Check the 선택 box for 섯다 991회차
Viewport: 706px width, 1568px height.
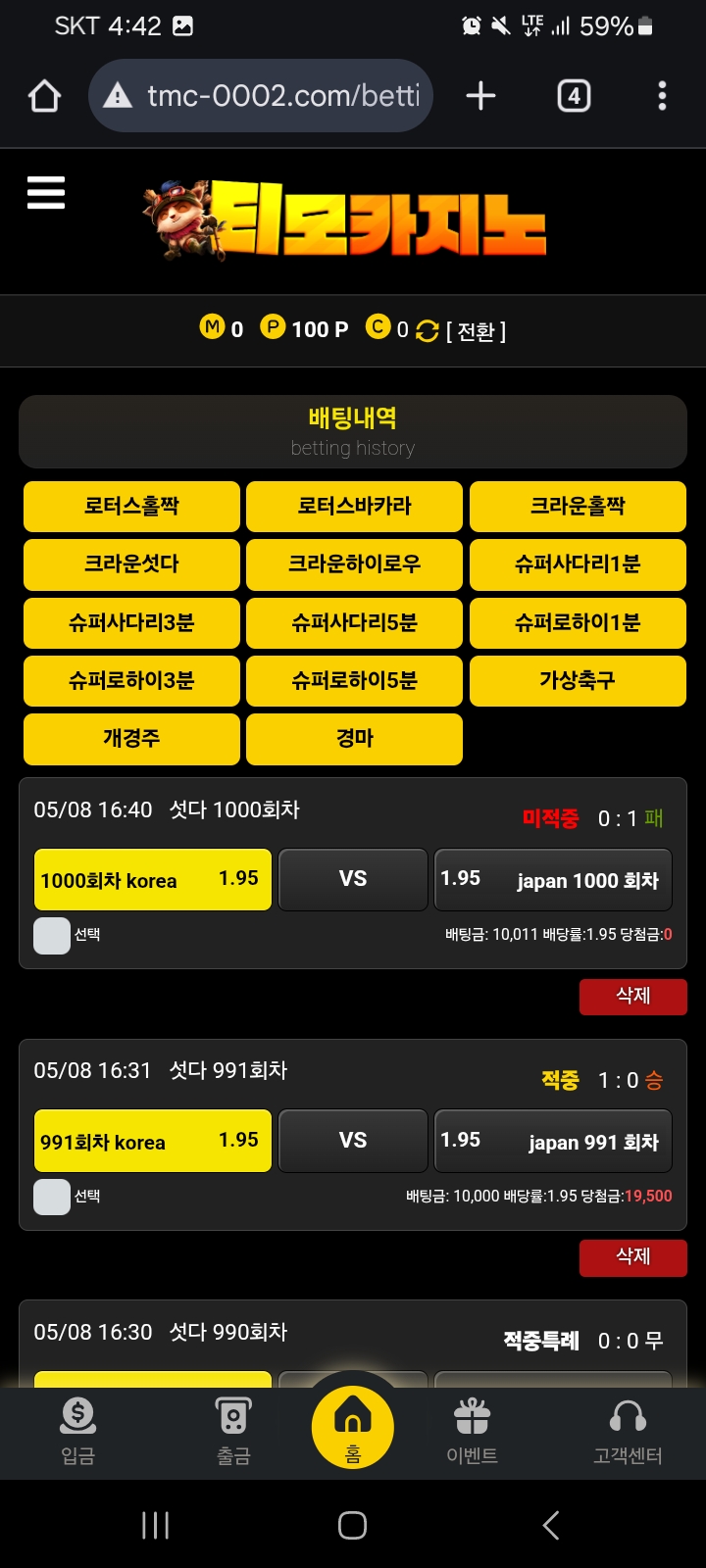(x=52, y=1197)
